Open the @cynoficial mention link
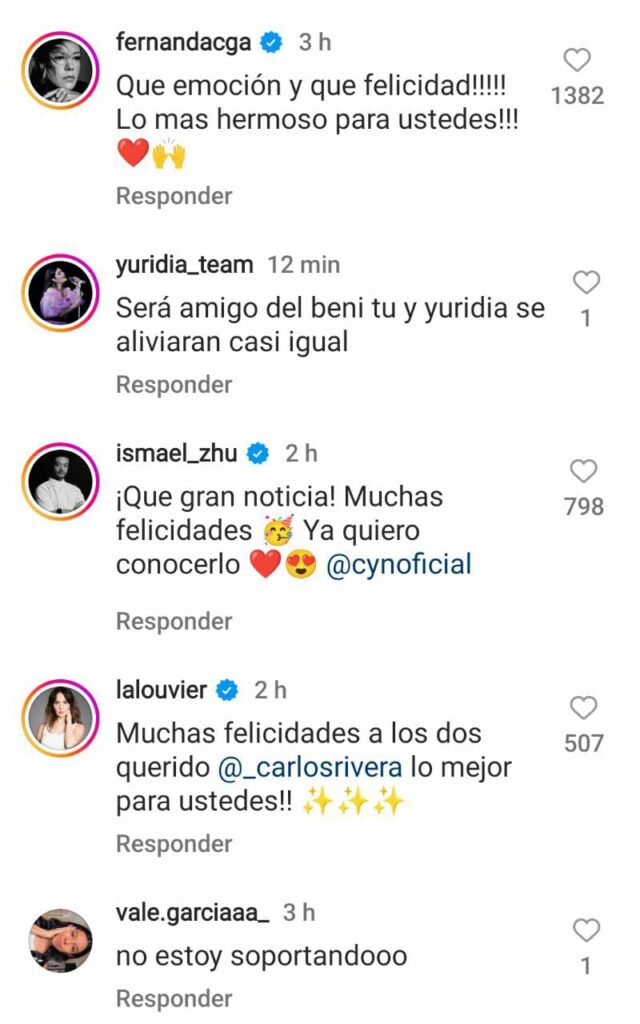640x1024 pixels. click(x=398, y=564)
